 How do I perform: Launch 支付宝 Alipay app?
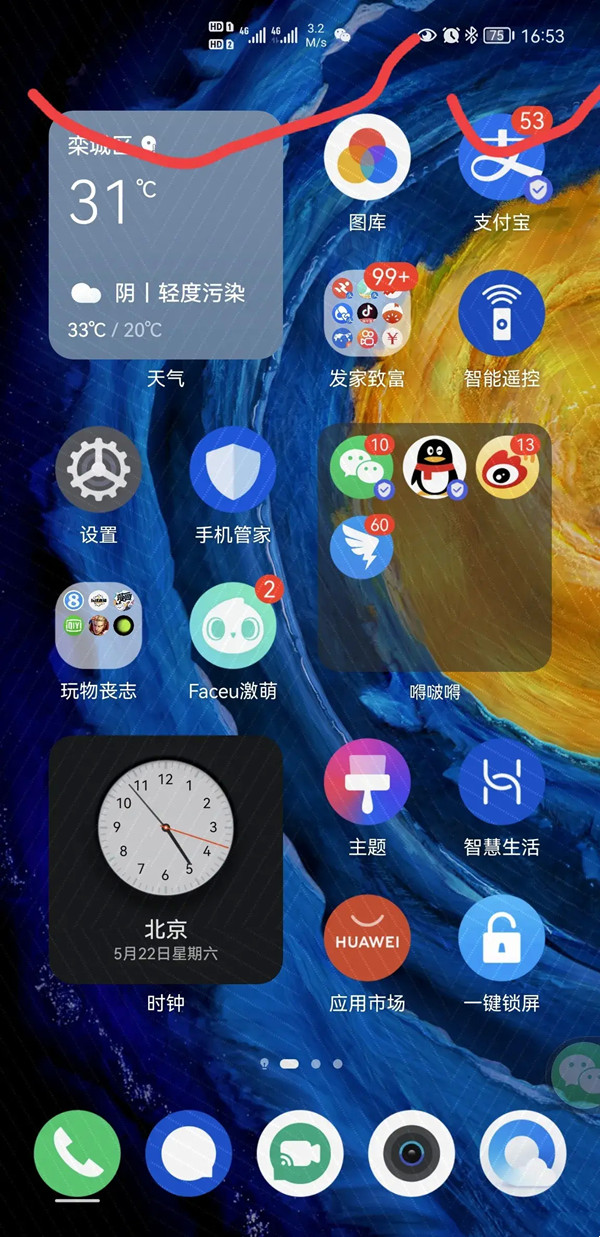point(501,160)
